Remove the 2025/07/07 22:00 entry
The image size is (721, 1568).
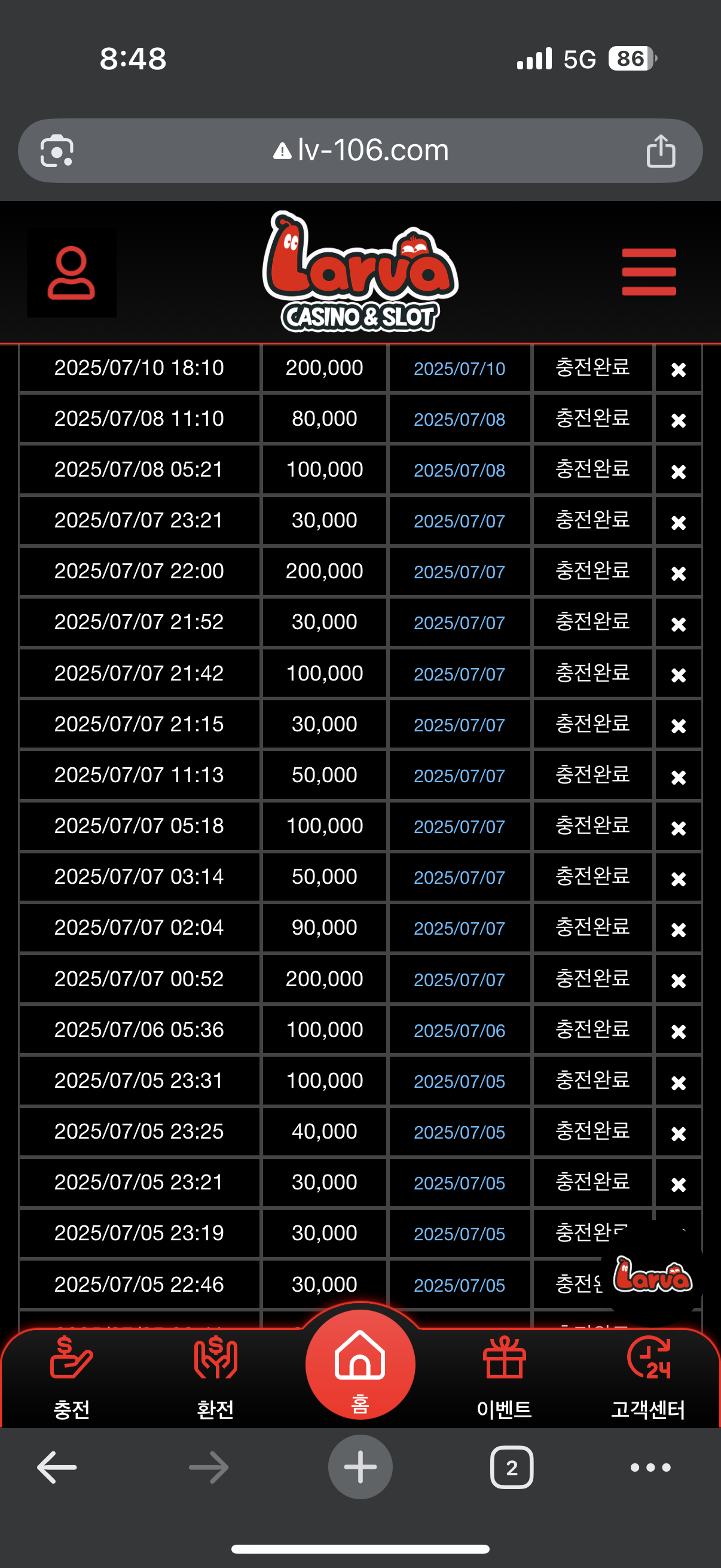point(678,573)
